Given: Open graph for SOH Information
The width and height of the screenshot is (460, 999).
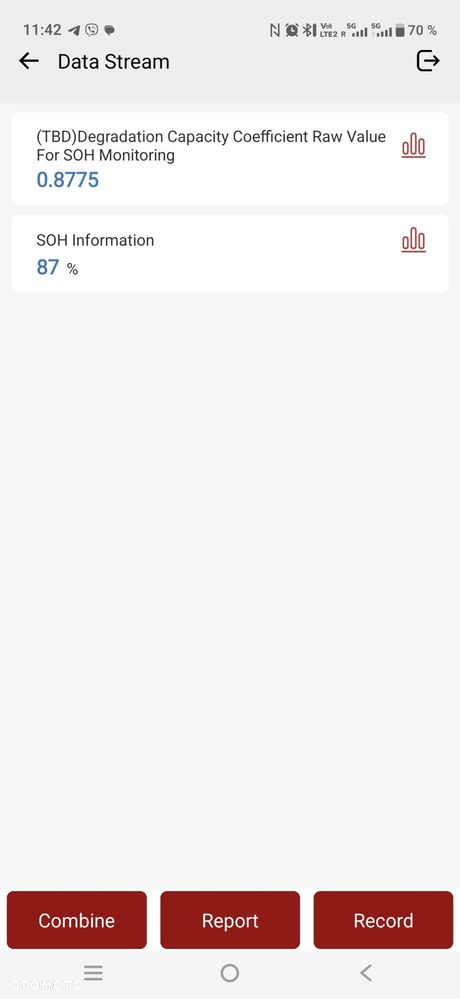Looking at the screenshot, I should pyautogui.click(x=413, y=240).
